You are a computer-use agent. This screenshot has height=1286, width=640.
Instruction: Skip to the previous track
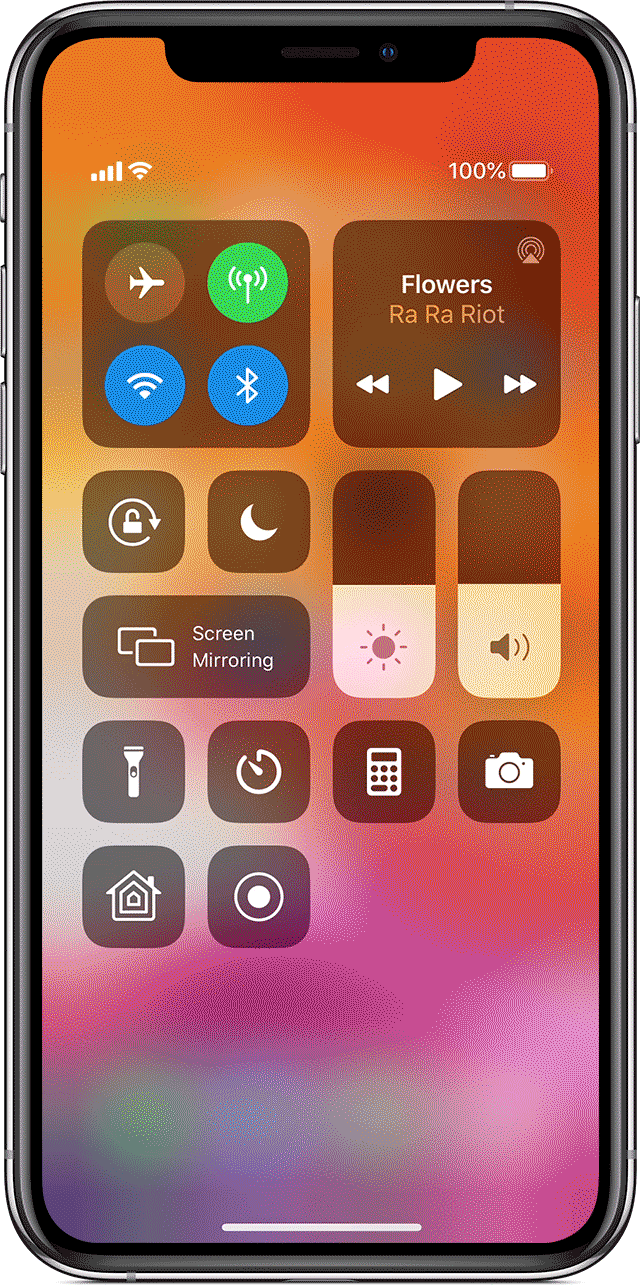click(373, 385)
